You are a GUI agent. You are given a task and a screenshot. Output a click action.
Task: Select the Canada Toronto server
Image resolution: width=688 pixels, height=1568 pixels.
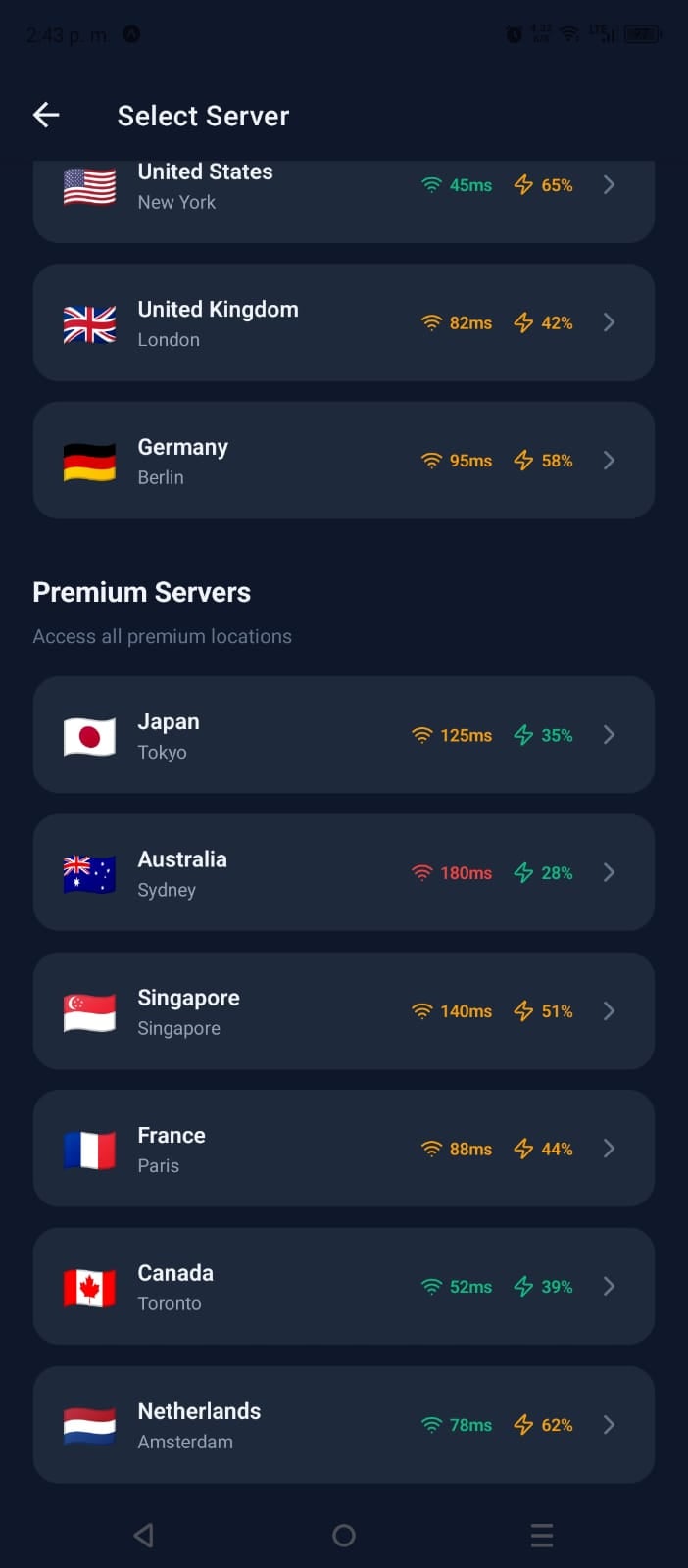pyautogui.click(x=343, y=1287)
